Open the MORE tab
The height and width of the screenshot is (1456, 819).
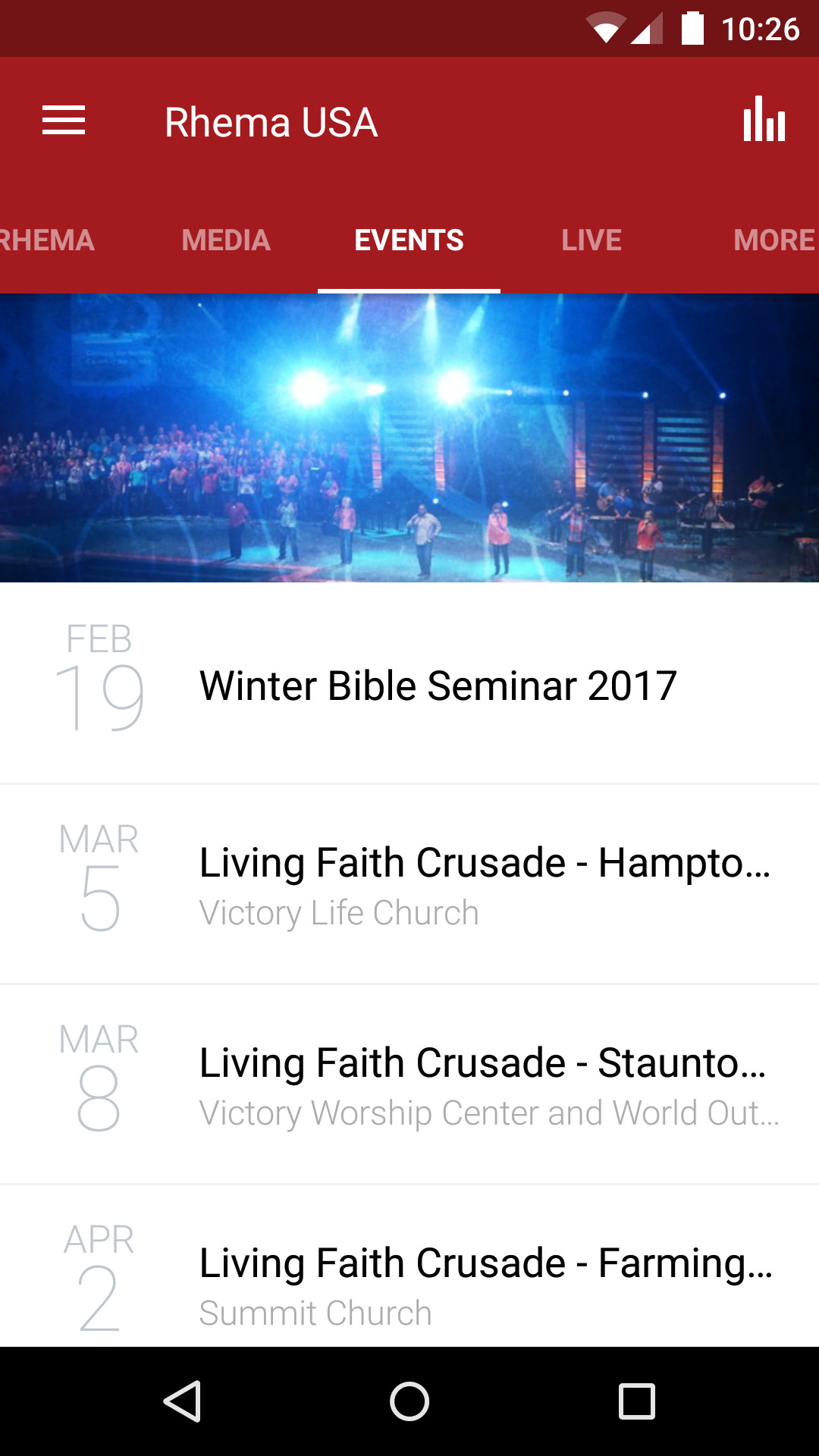(775, 240)
